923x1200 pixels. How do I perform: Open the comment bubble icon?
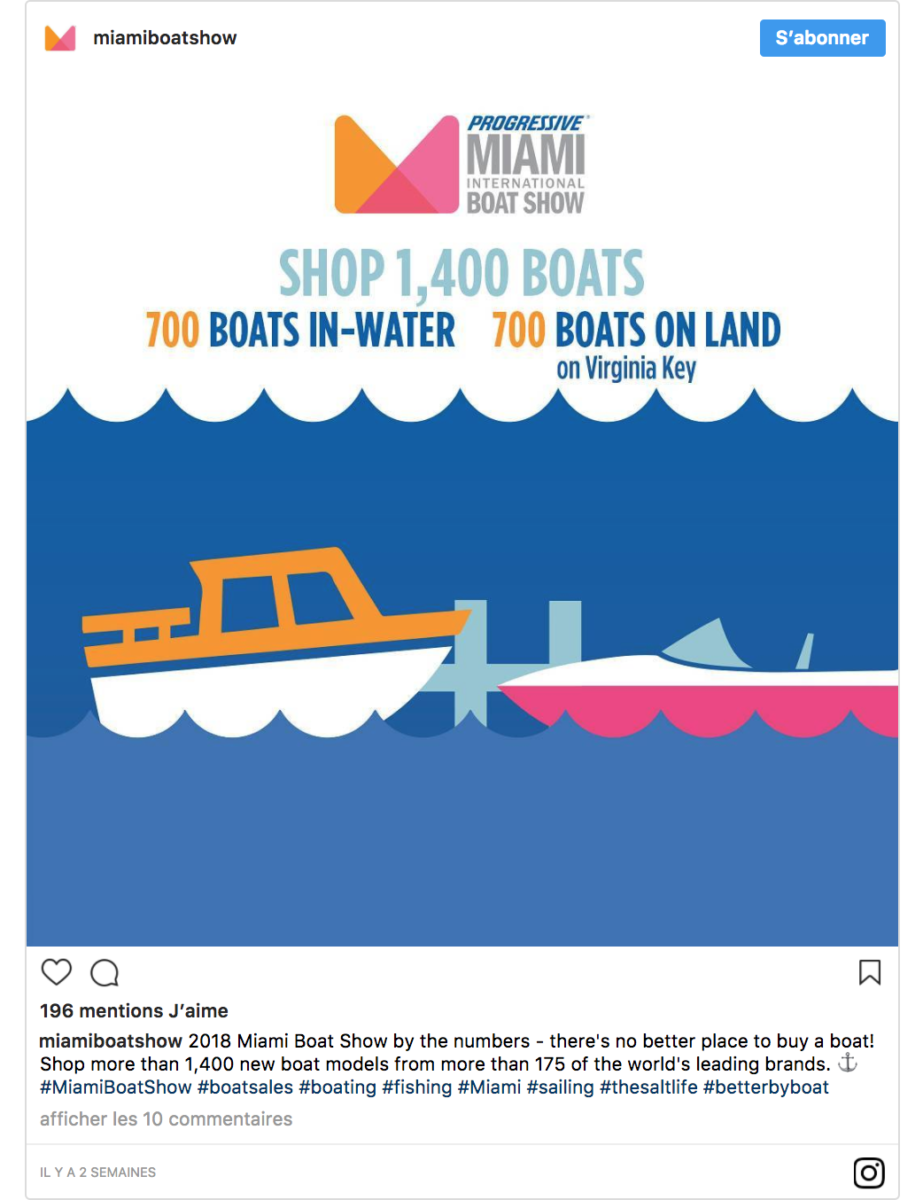click(105, 972)
